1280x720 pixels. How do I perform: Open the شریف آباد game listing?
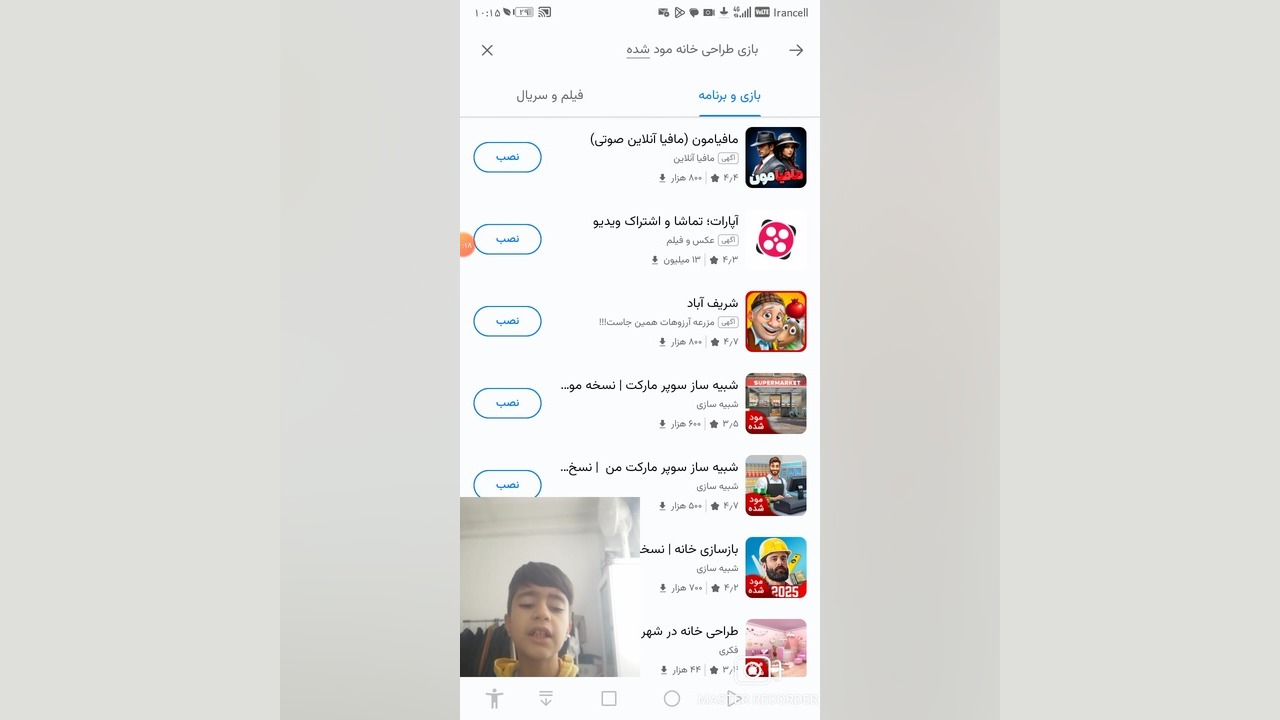[712, 304]
